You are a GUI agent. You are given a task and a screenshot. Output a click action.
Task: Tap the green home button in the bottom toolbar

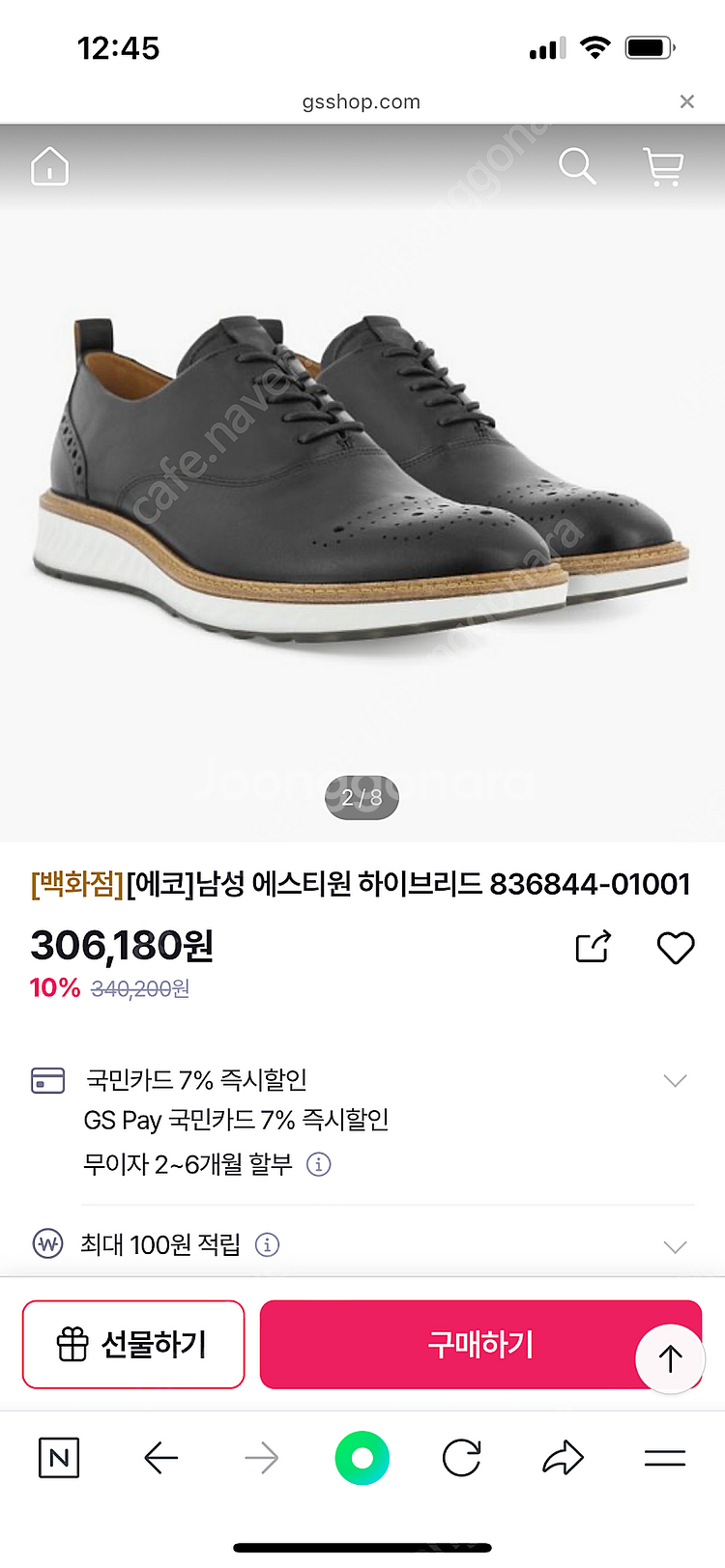pyautogui.click(x=362, y=1458)
